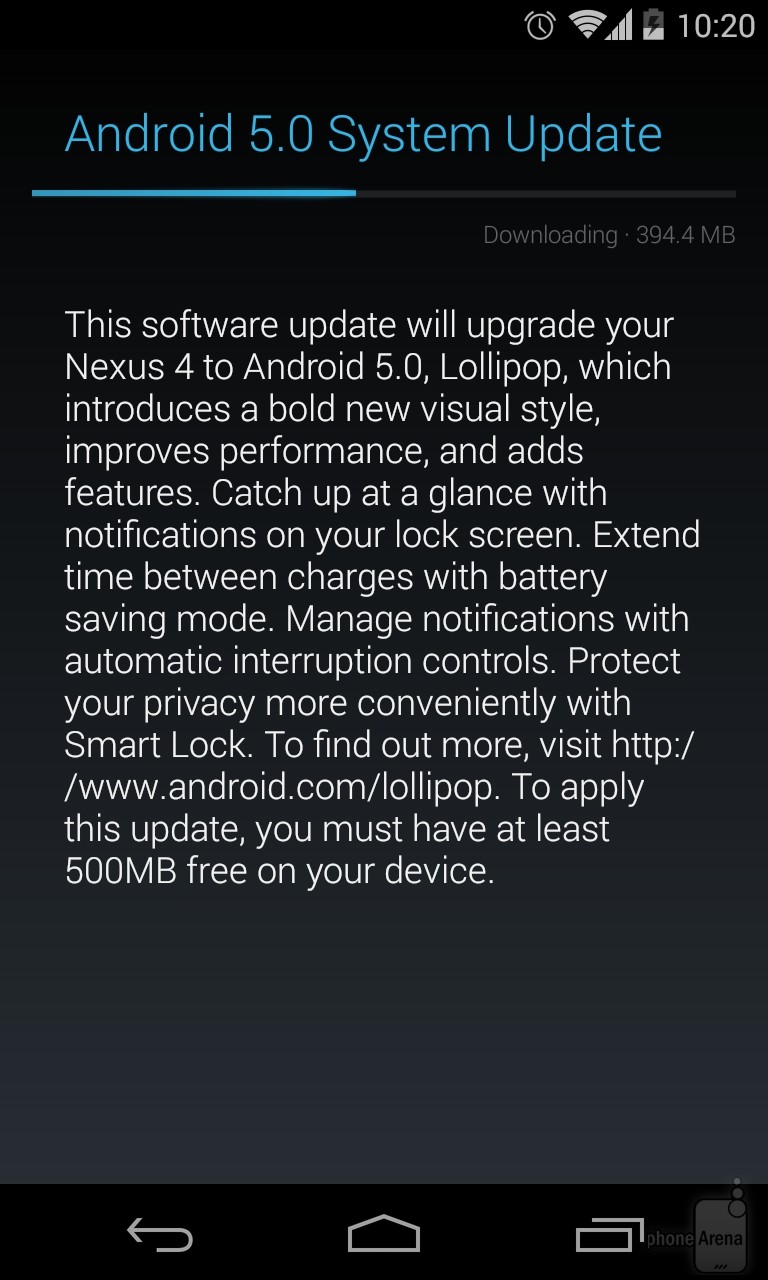Return to the home screen

click(x=384, y=1234)
